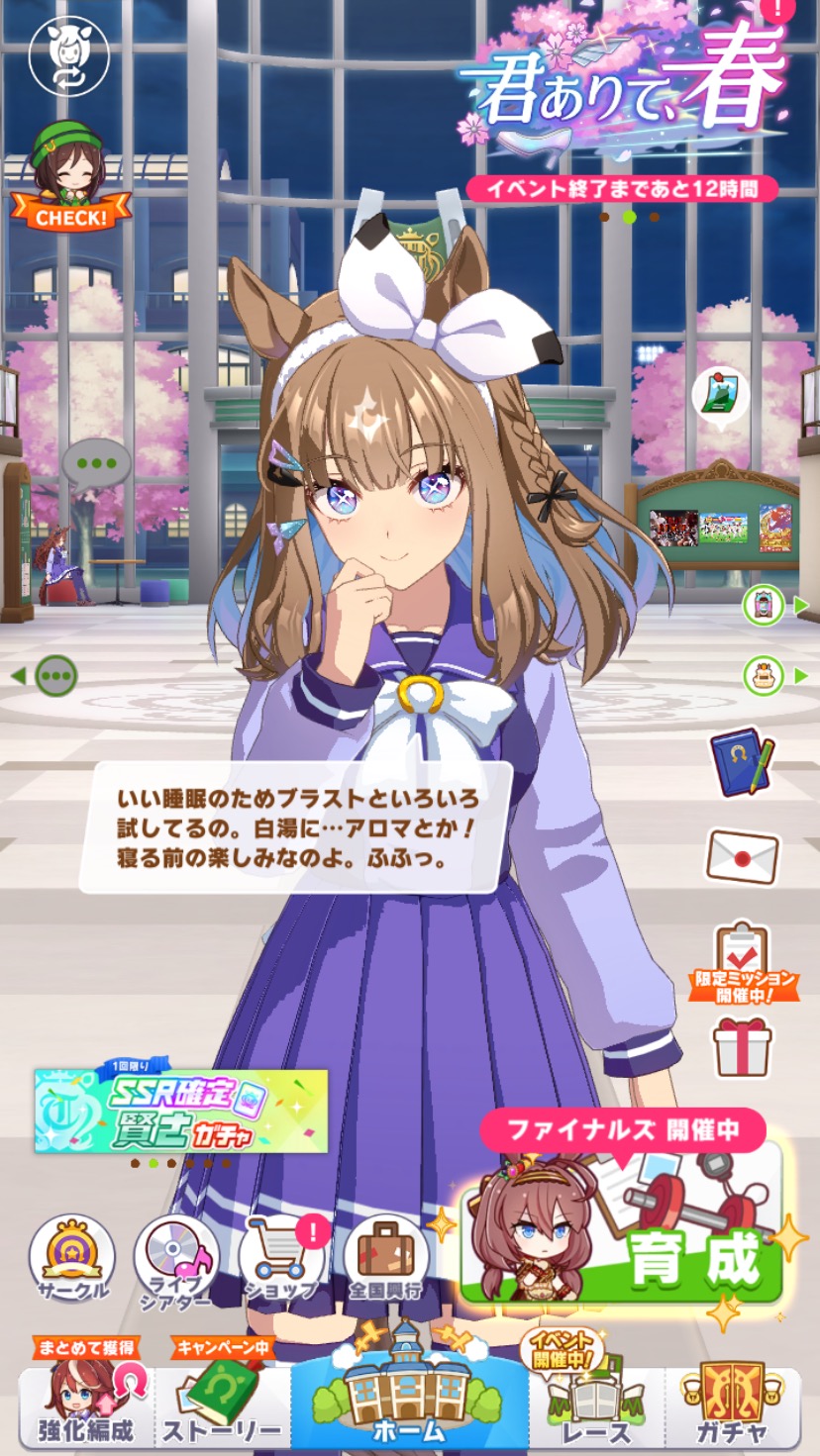Switch to the ガチャ tab
The width and height of the screenshot is (820, 1456).
click(x=733, y=1406)
